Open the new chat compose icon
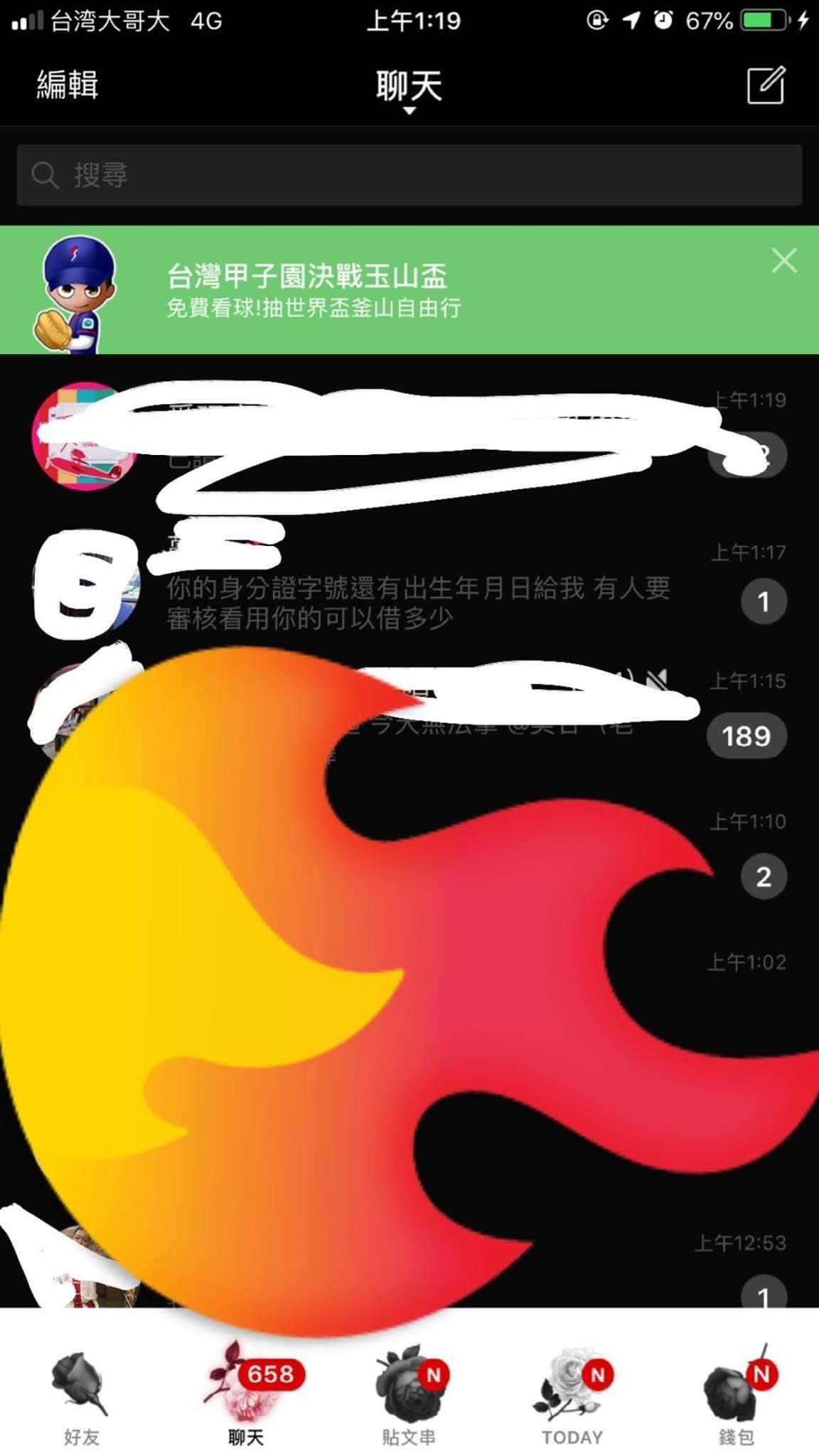Image resolution: width=819 pixels, height=1456 pixels. pyautogui.click(x=766, y=85)
